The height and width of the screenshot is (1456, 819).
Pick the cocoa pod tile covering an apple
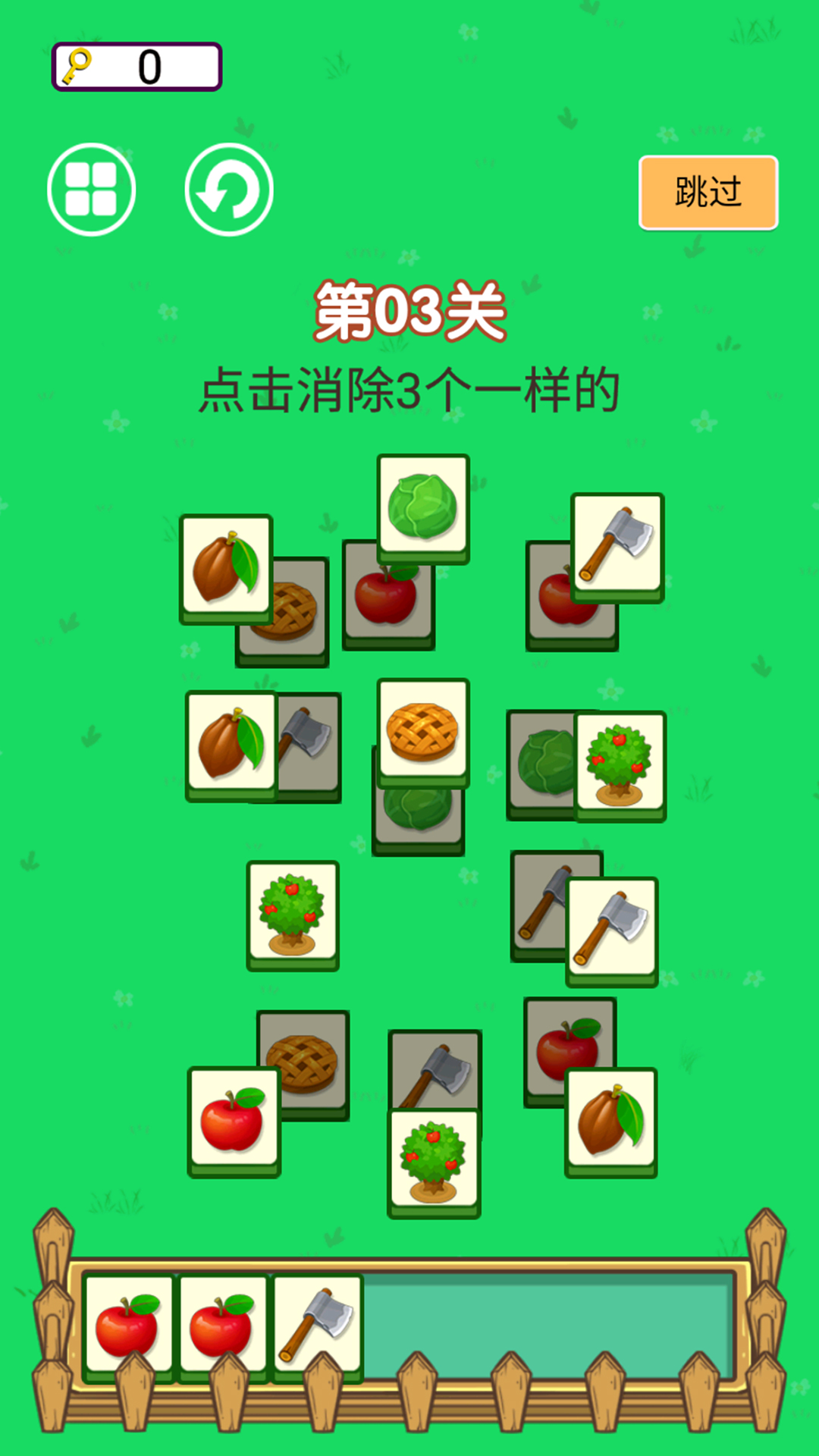[610, 1121]
